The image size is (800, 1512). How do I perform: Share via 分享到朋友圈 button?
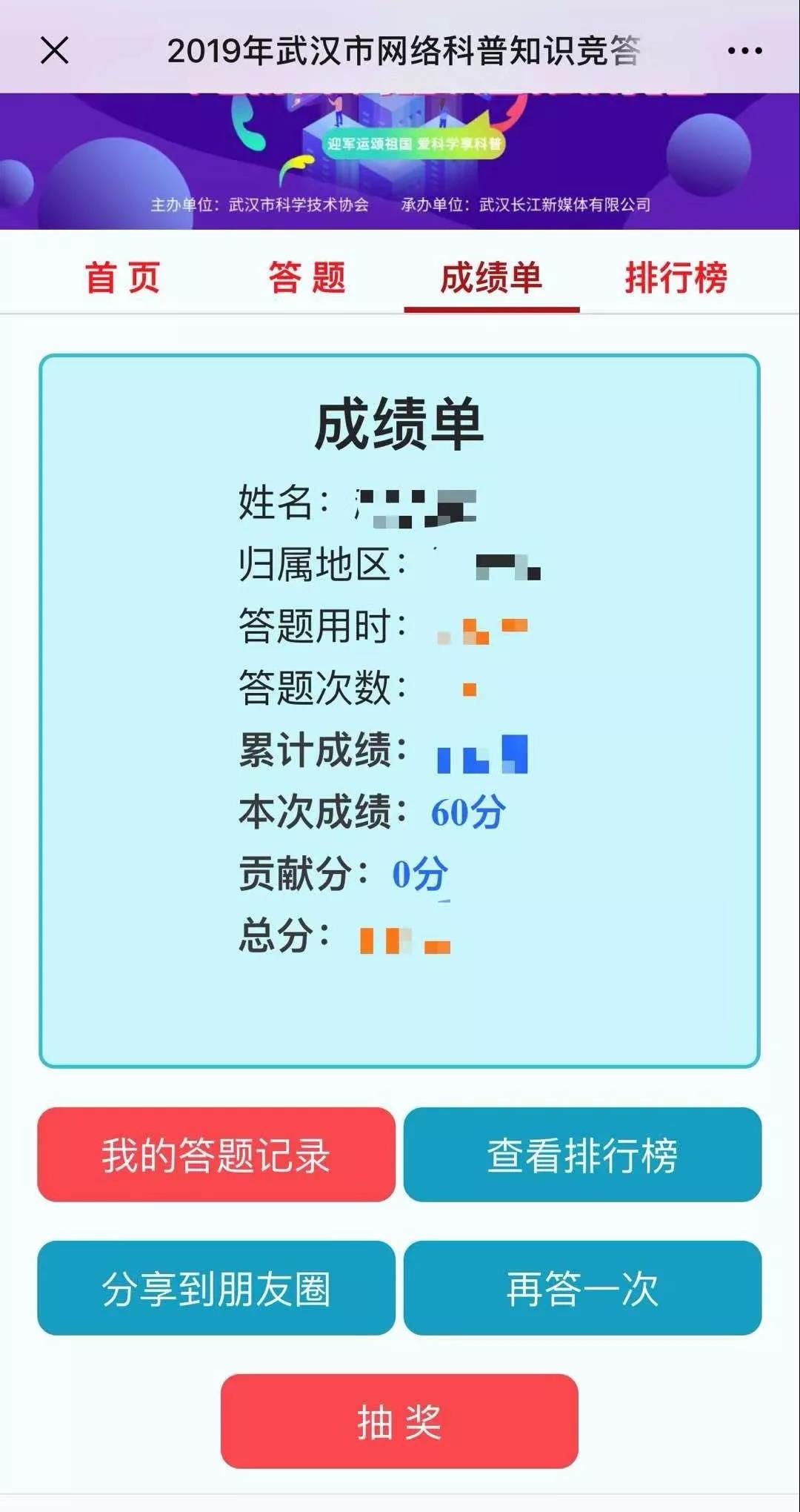(x=216, y=1288)
